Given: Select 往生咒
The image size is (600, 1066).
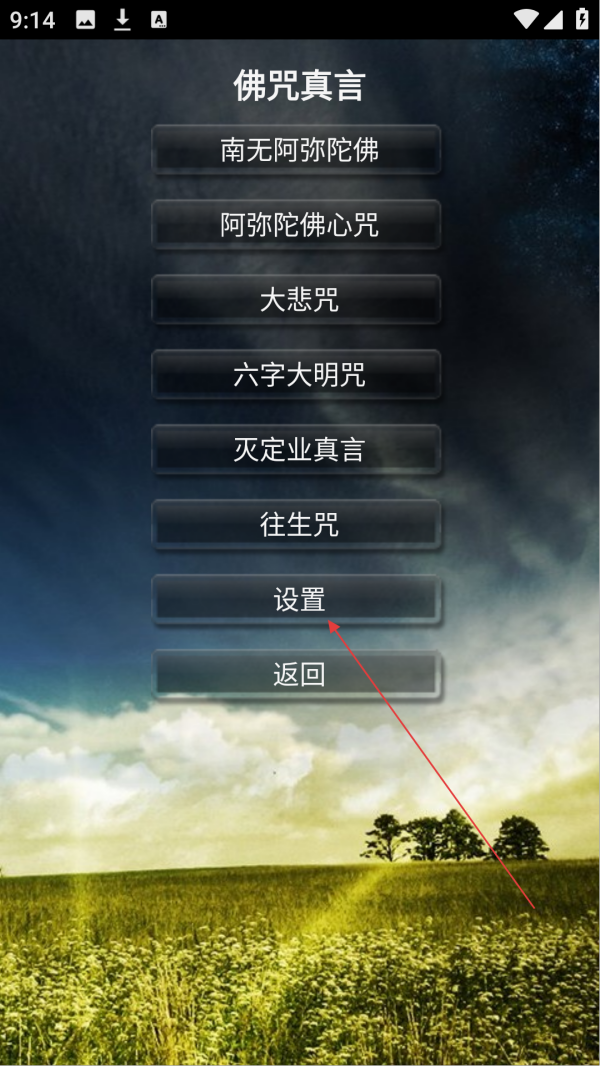Looking at the screenshot, I should 296,524.
